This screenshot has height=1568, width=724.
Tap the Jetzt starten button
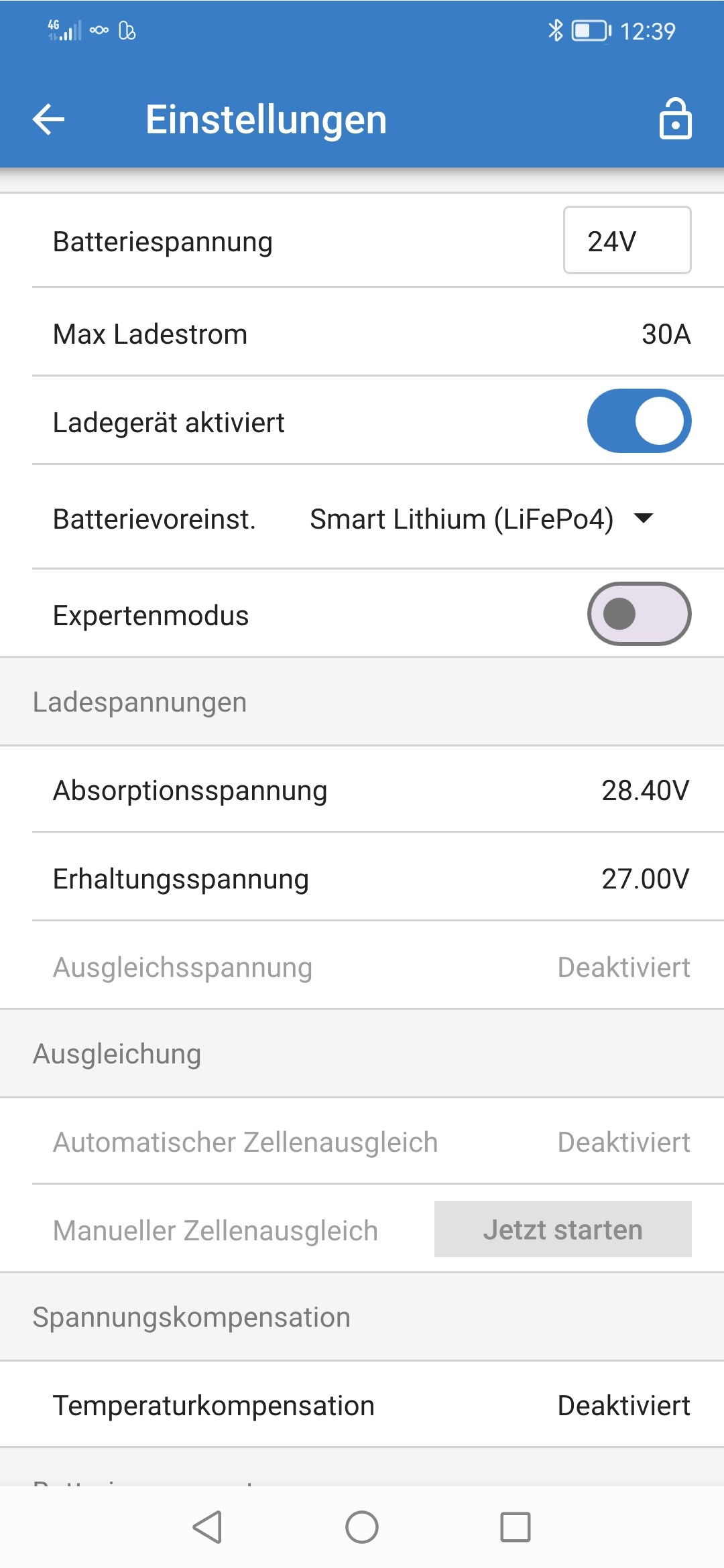point(562,1230)
